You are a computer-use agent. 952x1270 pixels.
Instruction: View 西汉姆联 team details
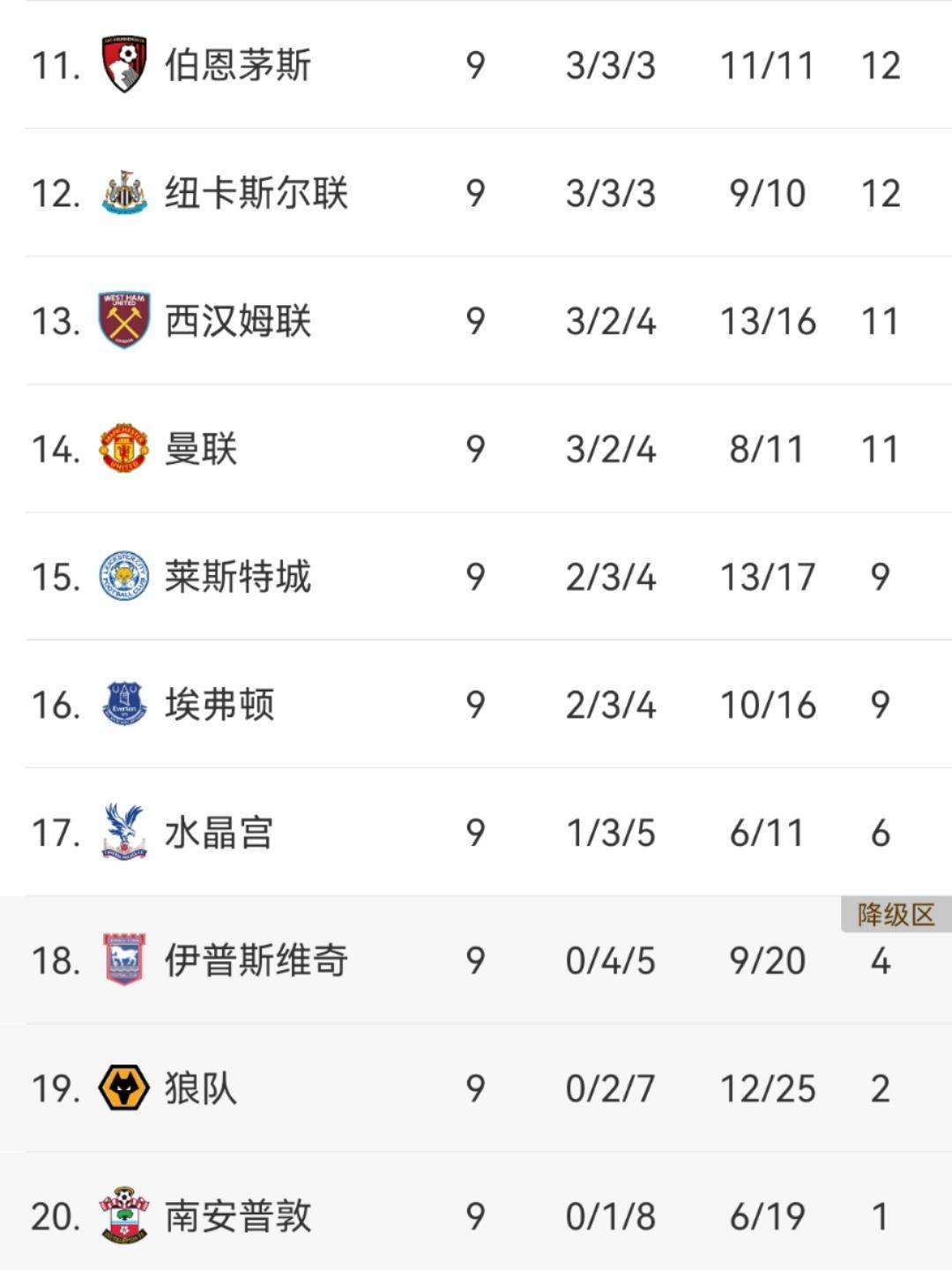[x=238, y=321]
